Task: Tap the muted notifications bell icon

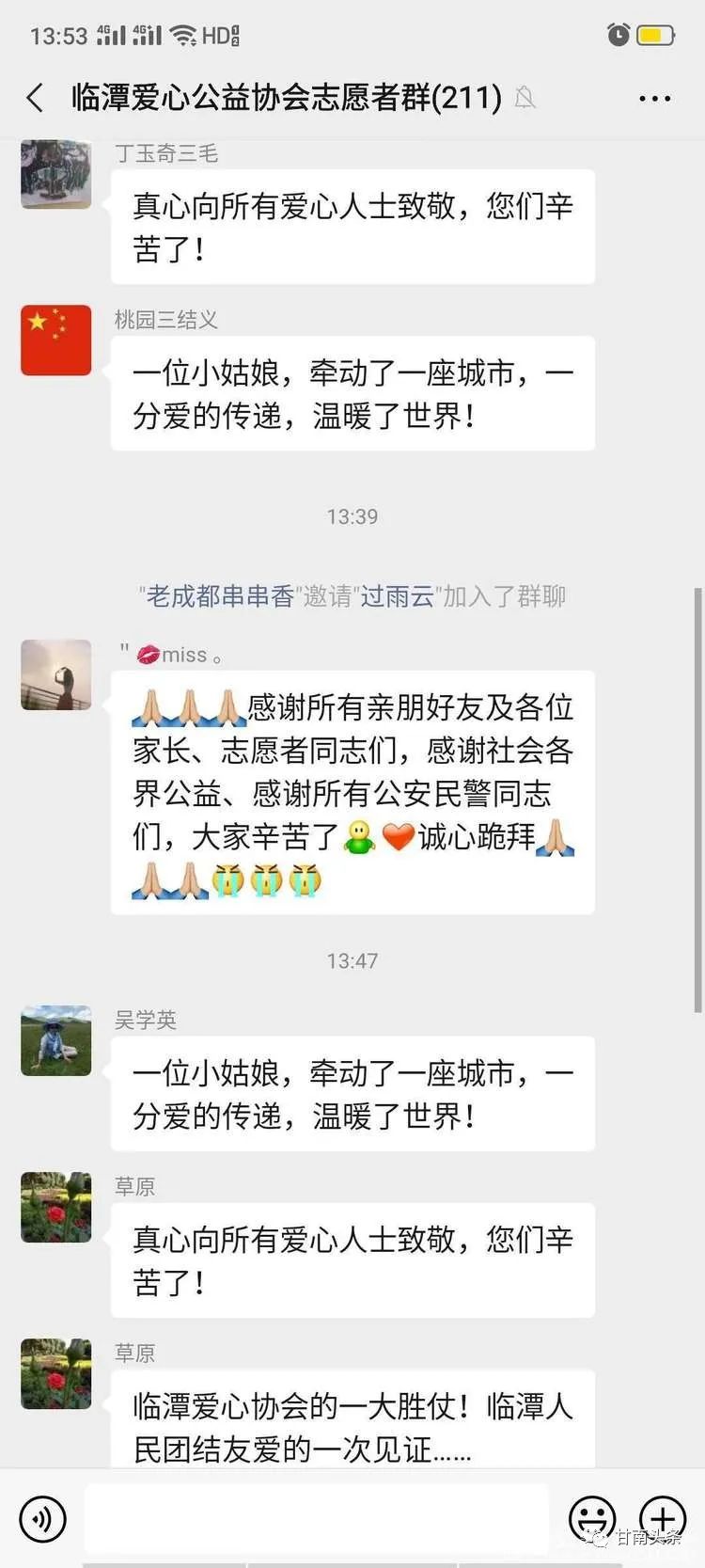Action: (x=525, y=98)
